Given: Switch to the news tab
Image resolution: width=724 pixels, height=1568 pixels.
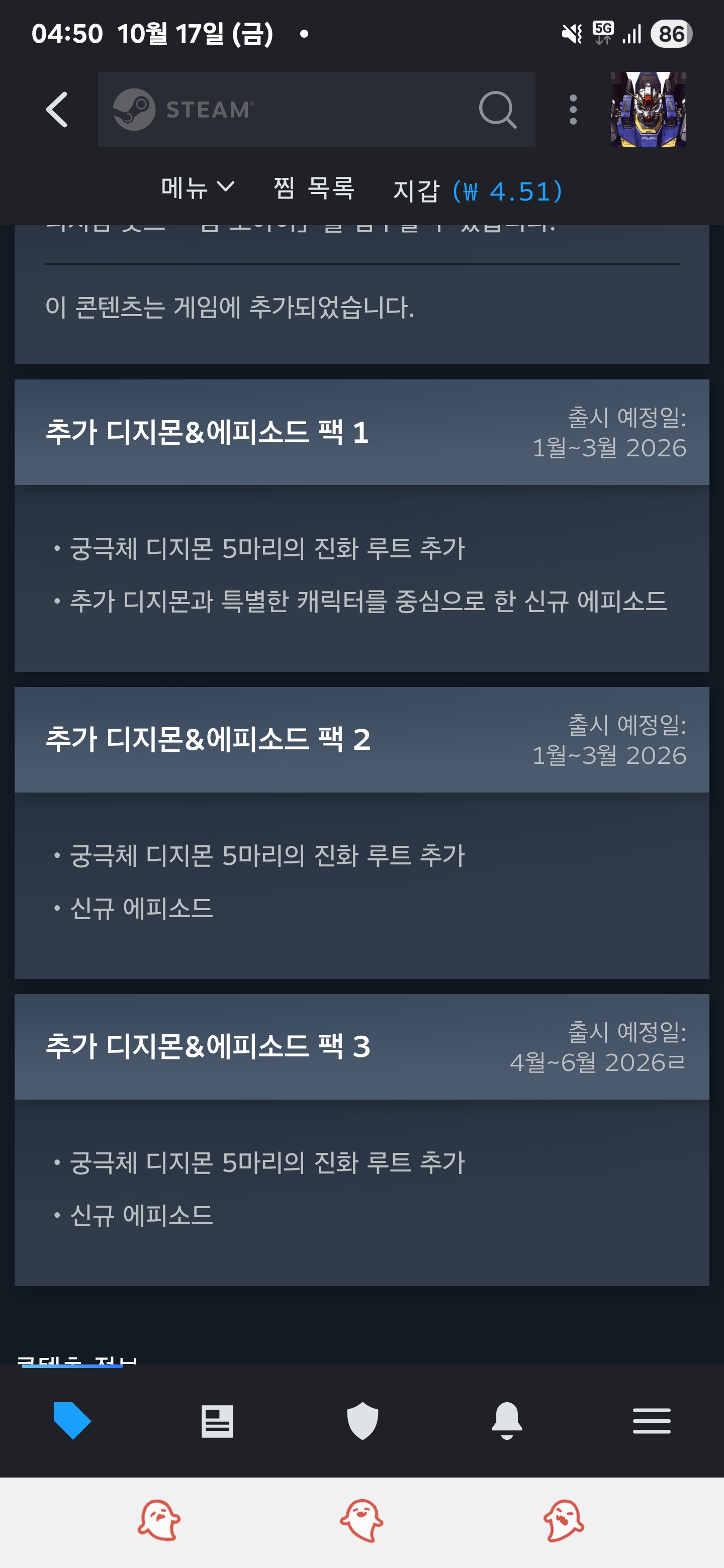Looking at the screenshot, I should [x=217, y=1421].
